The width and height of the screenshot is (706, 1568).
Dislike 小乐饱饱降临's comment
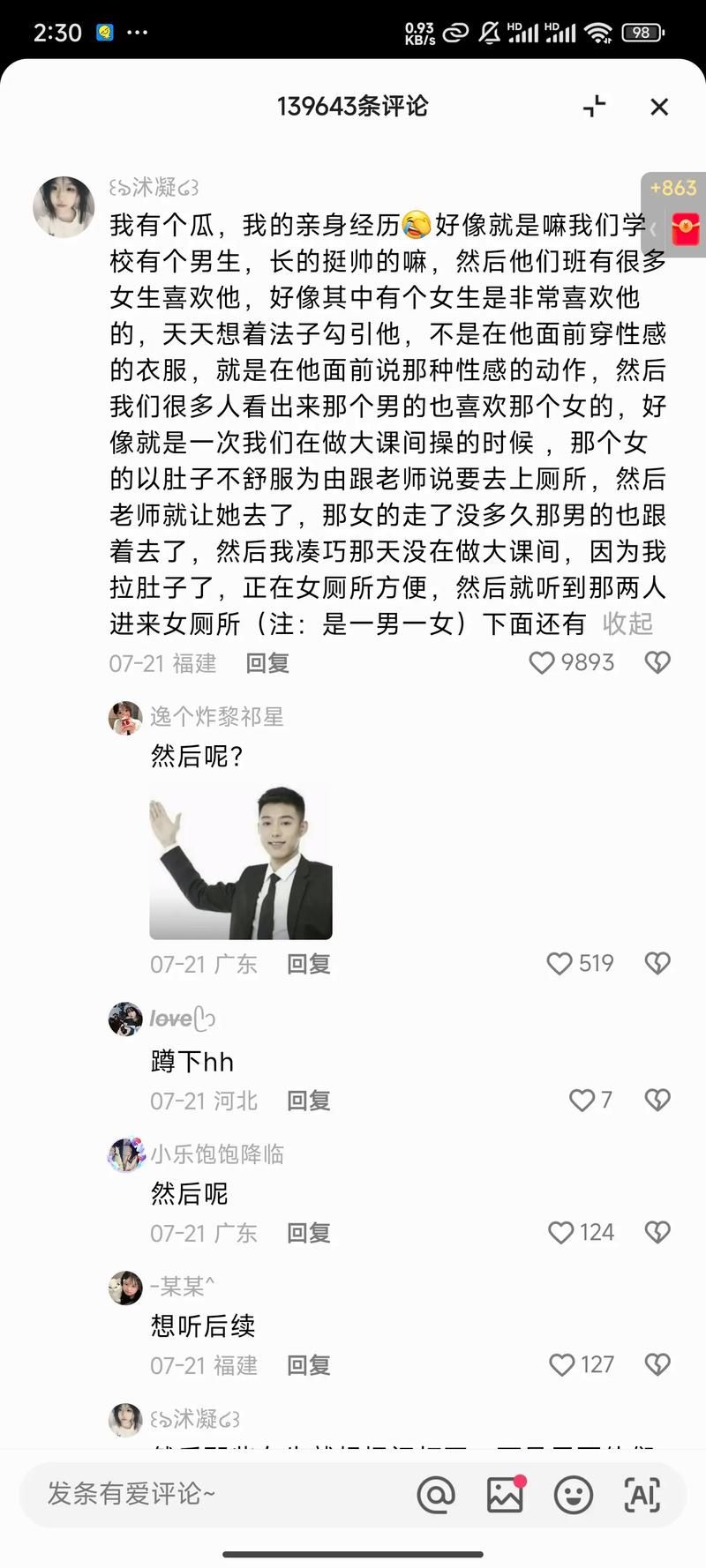(657, 1232)
